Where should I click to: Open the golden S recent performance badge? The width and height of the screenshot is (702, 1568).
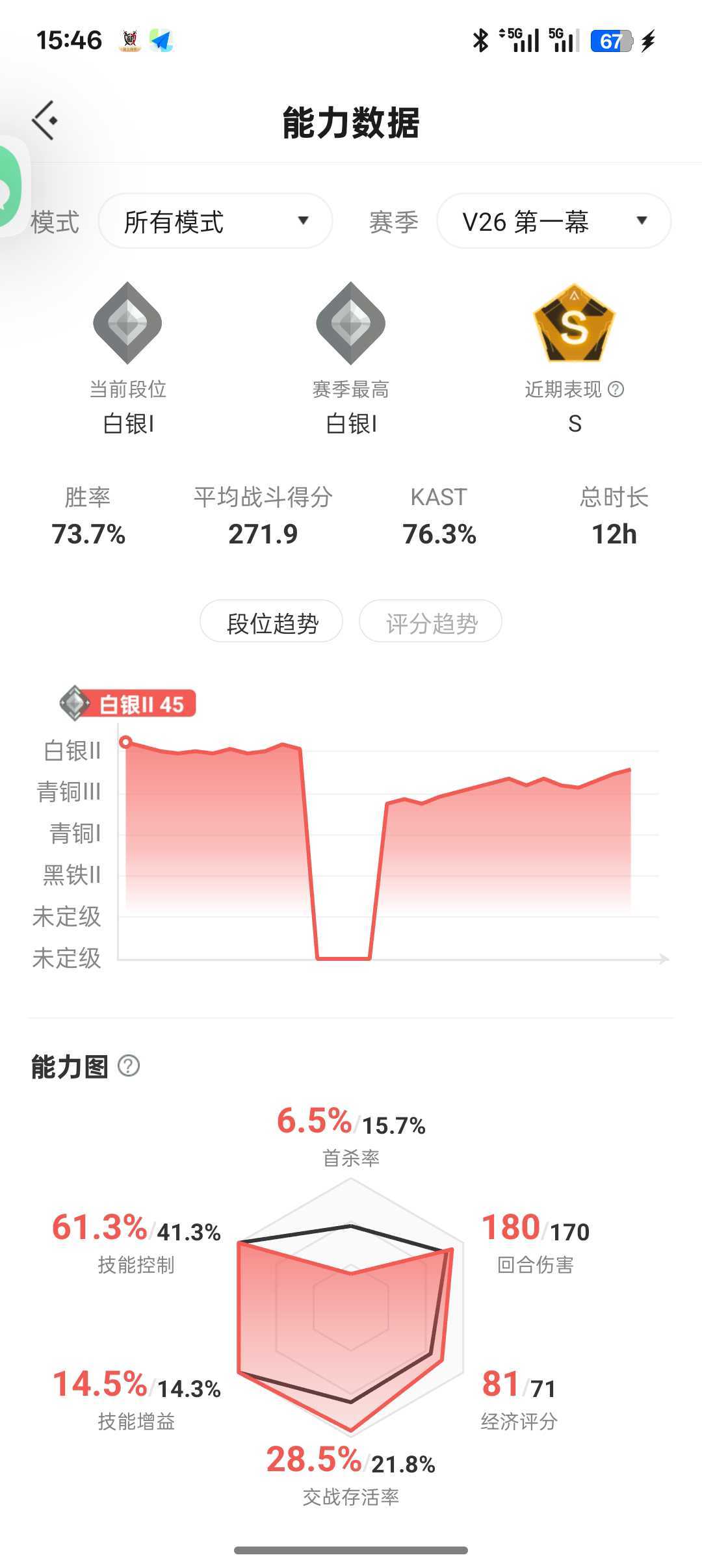click(x=575, y=323)
